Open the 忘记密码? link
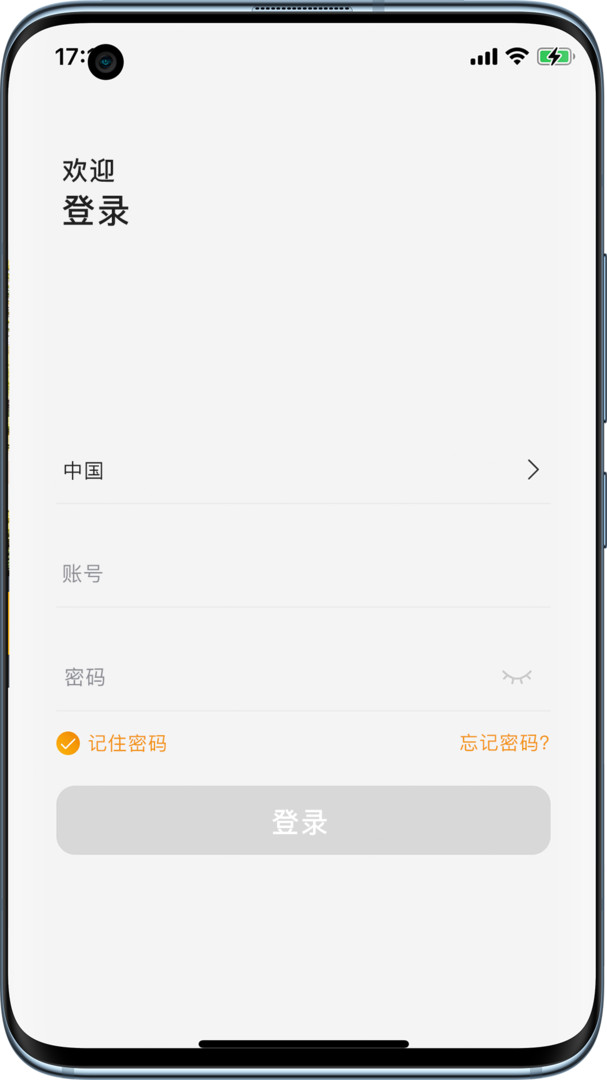607x1080 pixels. point(504,744)
